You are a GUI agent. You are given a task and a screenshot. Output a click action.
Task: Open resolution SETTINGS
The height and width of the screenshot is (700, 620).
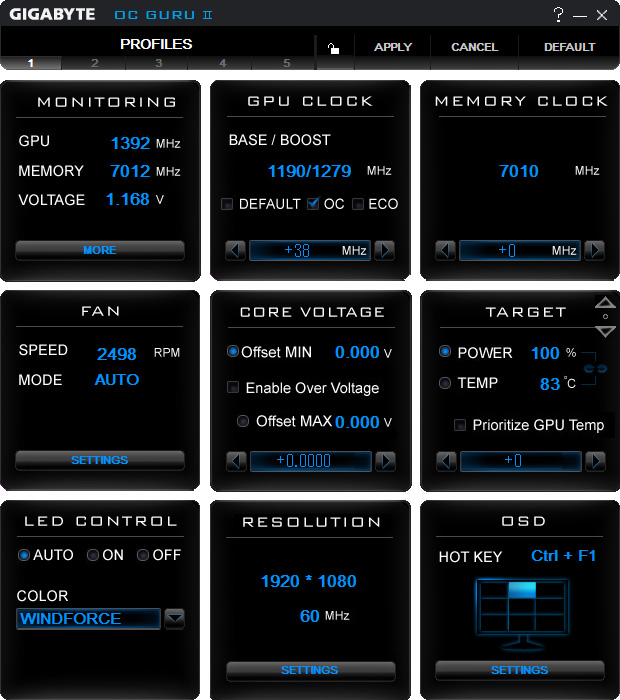pyautogui.click(x=310, y=670)
